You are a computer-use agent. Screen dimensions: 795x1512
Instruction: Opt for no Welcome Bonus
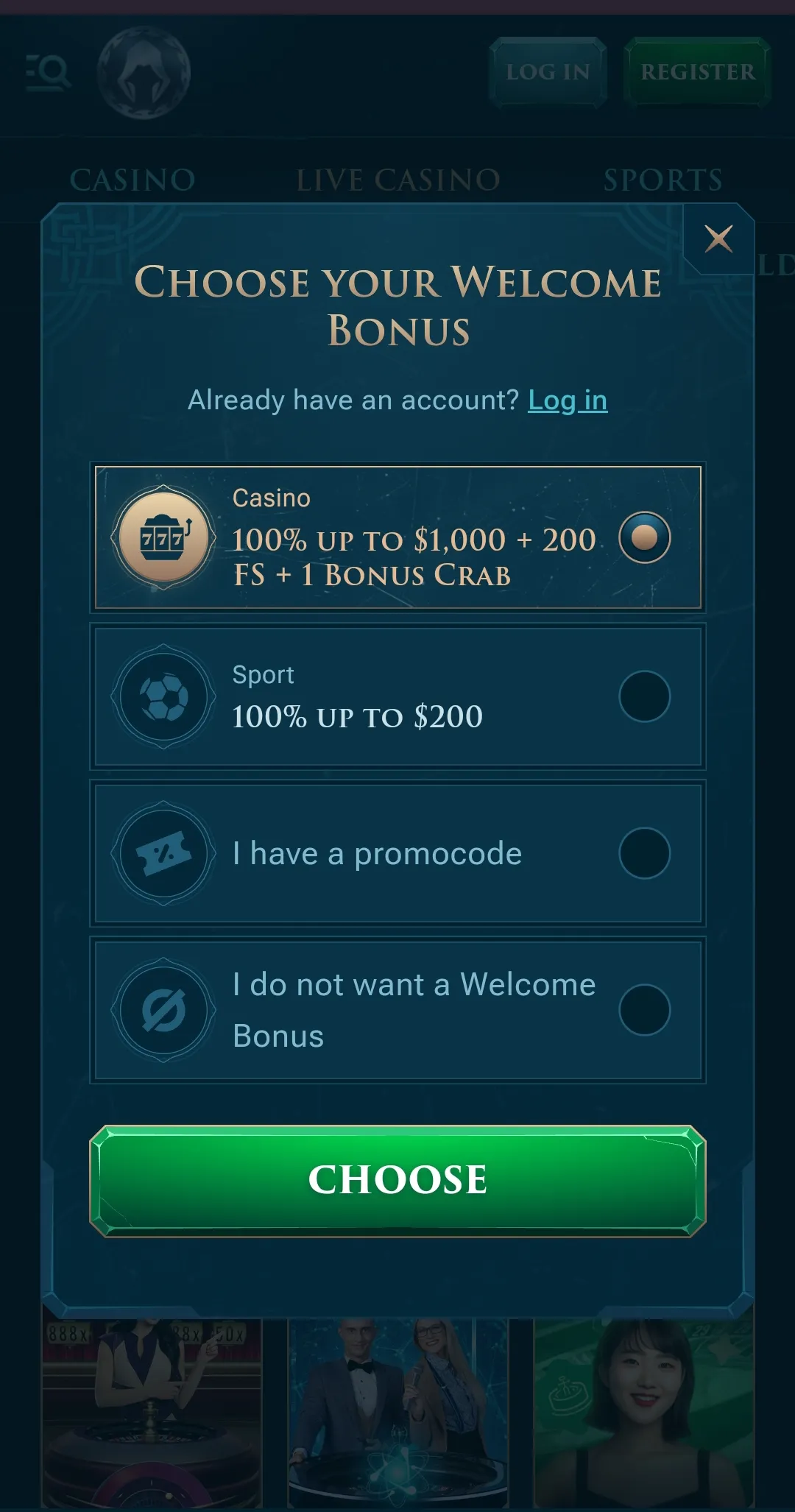coord(644,1010)
